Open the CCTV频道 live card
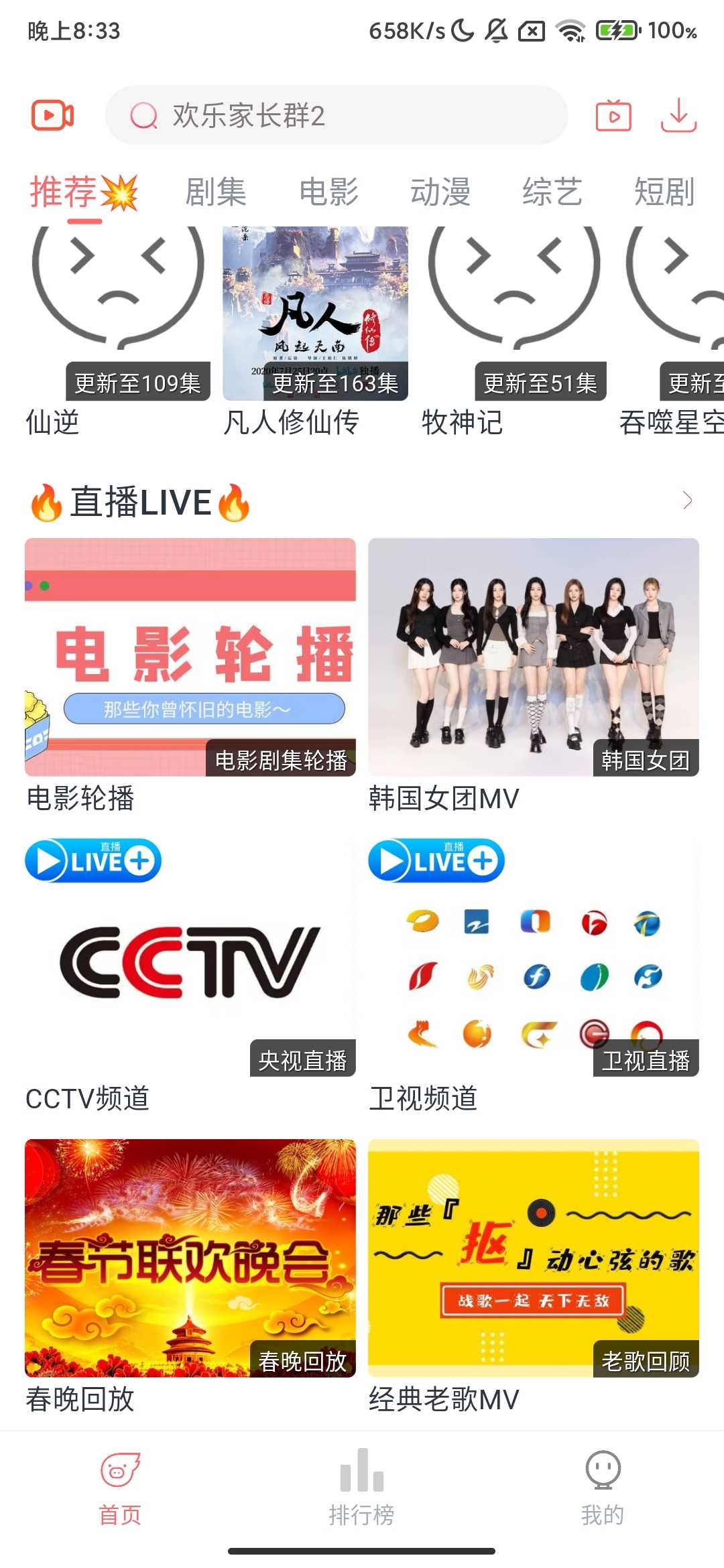The image size is (724, 1568). (x=190, y=958)
